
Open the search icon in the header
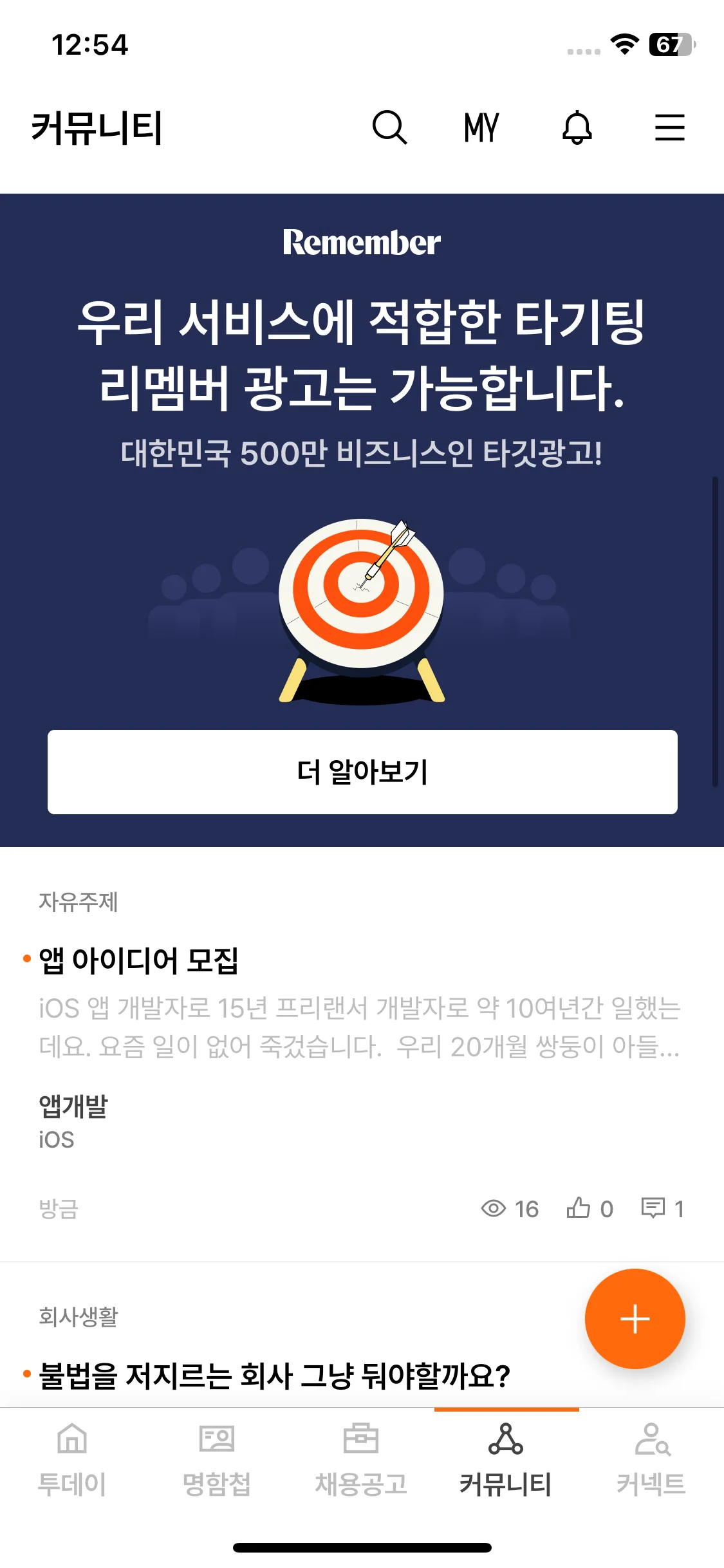389,127
